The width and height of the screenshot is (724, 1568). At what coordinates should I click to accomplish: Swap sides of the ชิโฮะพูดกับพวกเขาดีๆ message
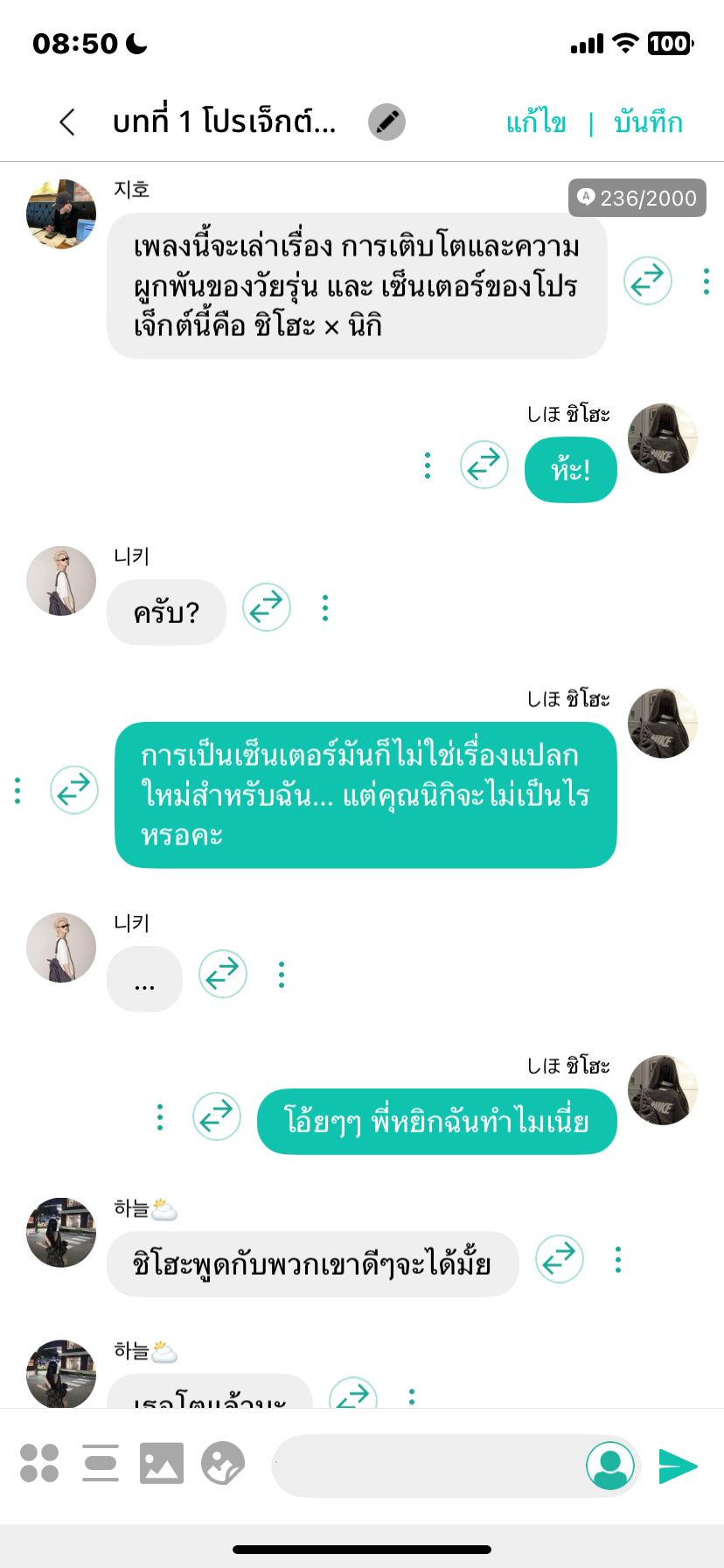559,1259
